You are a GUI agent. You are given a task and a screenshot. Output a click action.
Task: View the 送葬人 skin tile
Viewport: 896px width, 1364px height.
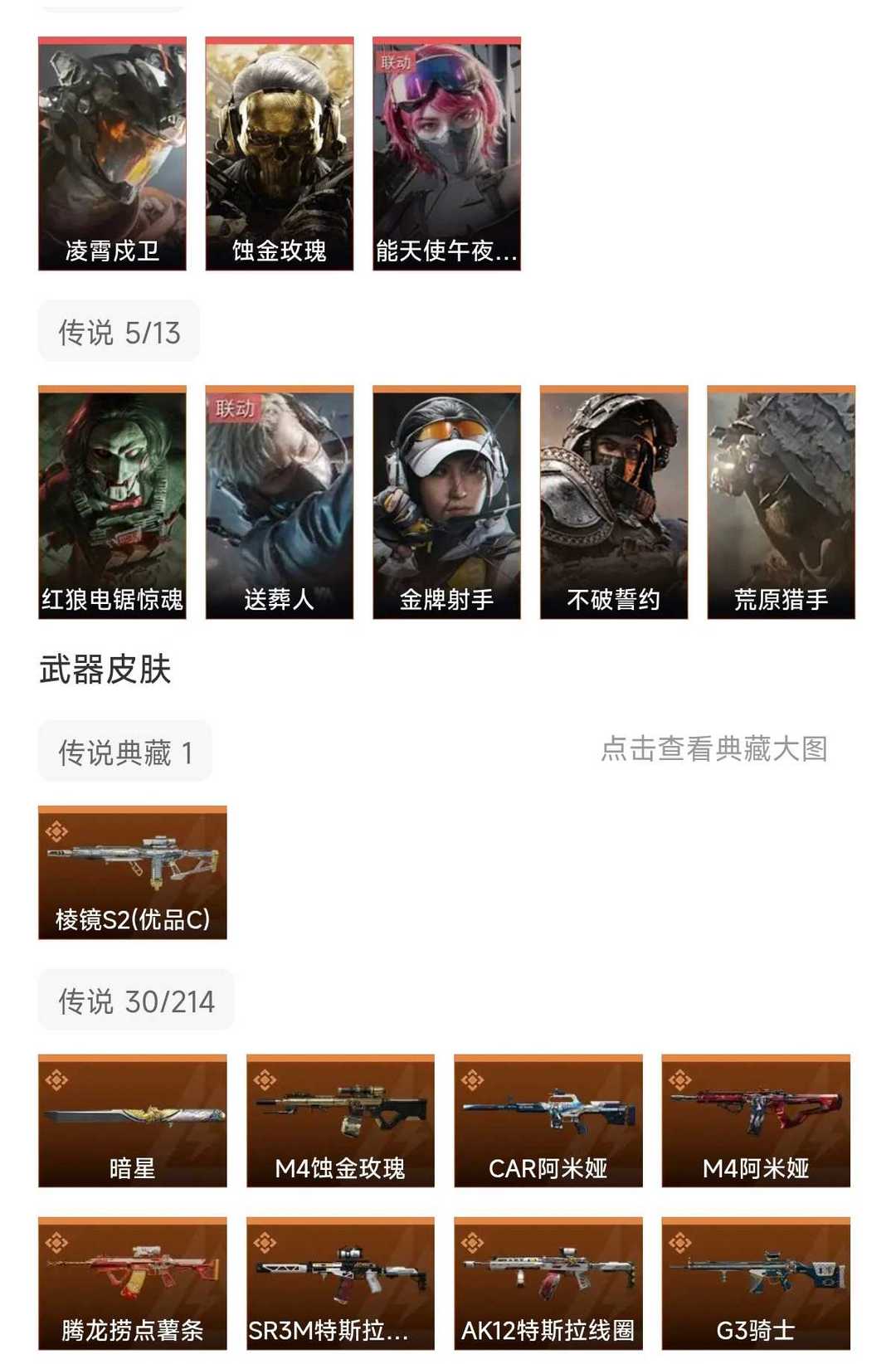click(280, 503)
